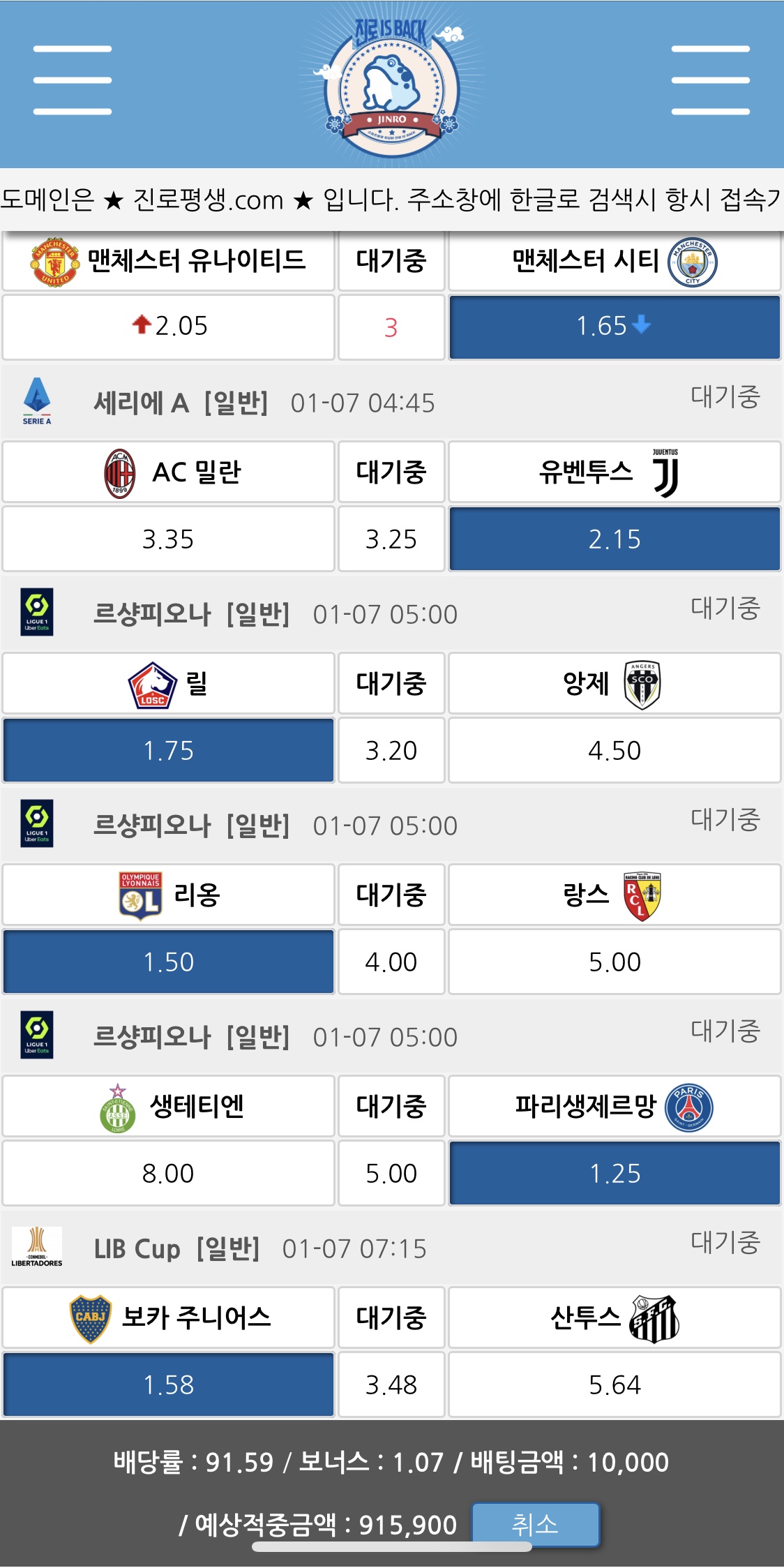
Task: Deselect Paris Saint-Germain odds 1.25
Action: (x=614, y=1173)
